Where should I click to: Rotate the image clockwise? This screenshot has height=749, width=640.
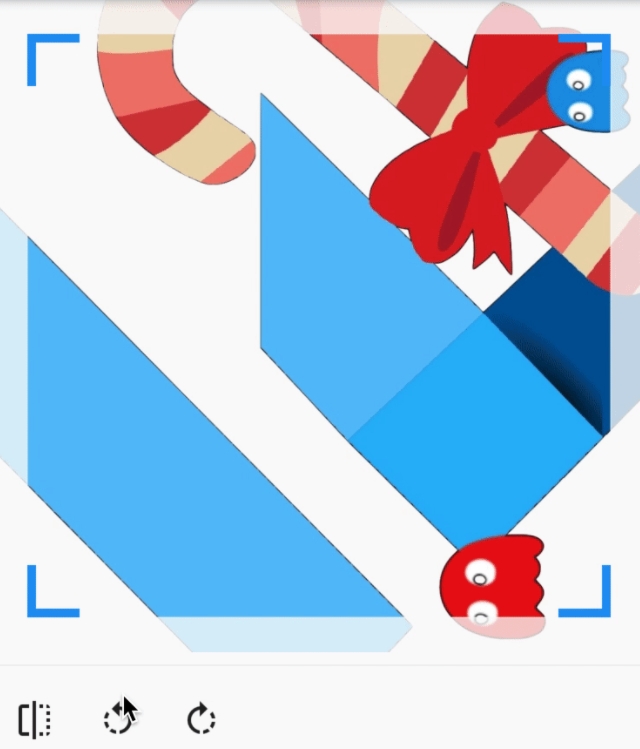click(201, 719)
